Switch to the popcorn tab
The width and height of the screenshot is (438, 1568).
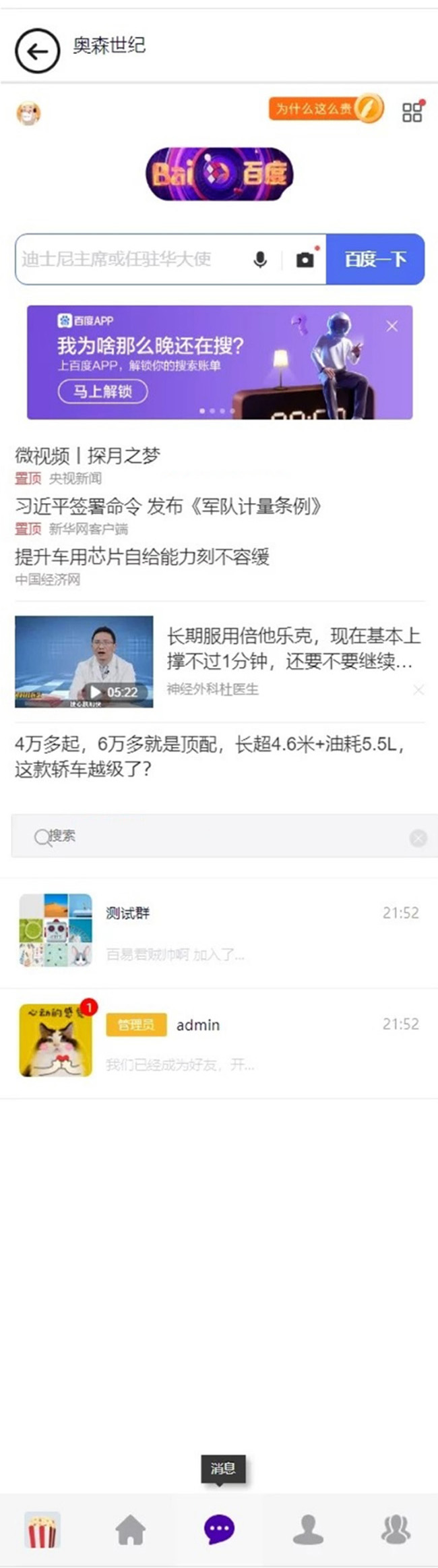[42, 1529]
